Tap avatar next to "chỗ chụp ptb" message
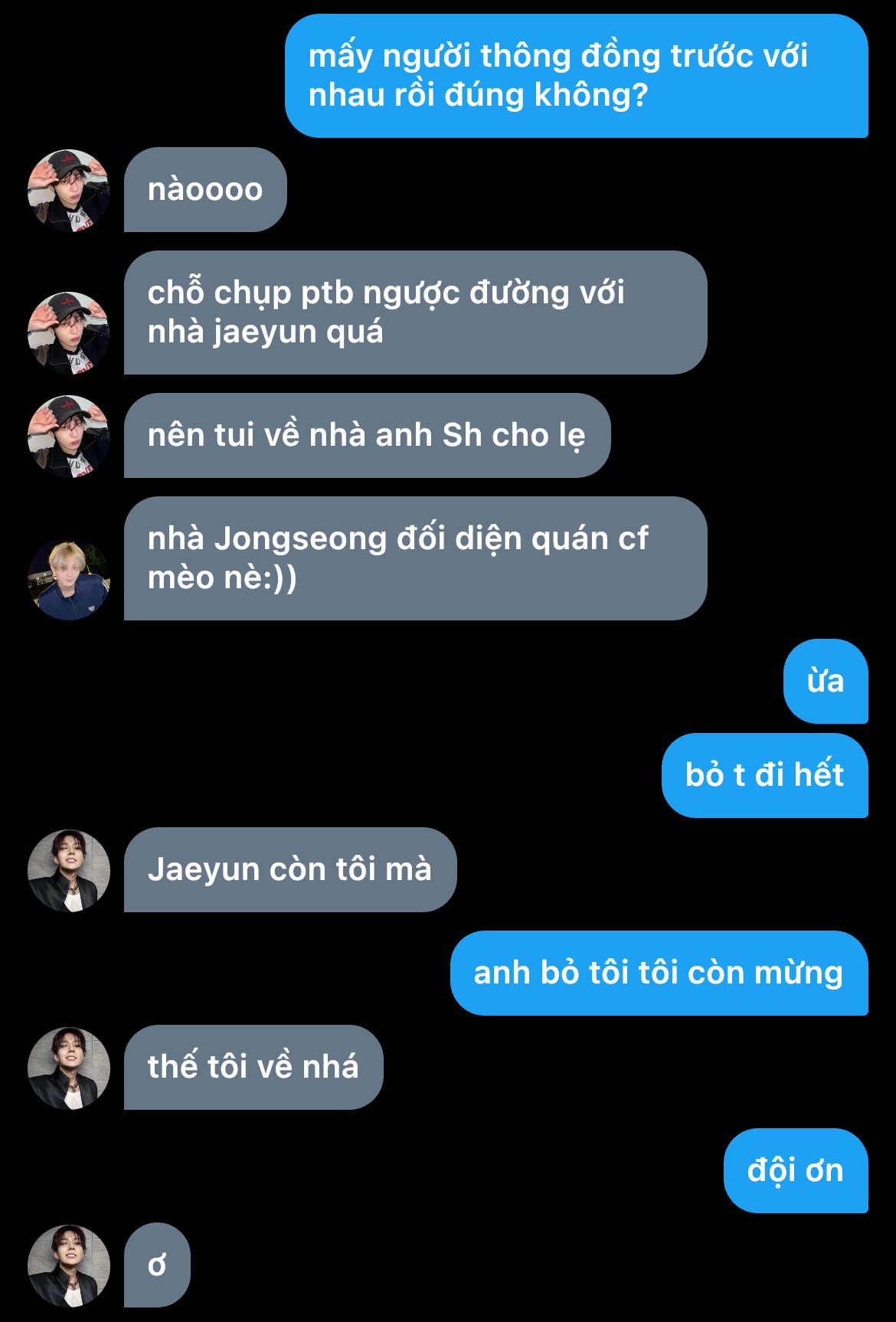 [x=69, y=333]
